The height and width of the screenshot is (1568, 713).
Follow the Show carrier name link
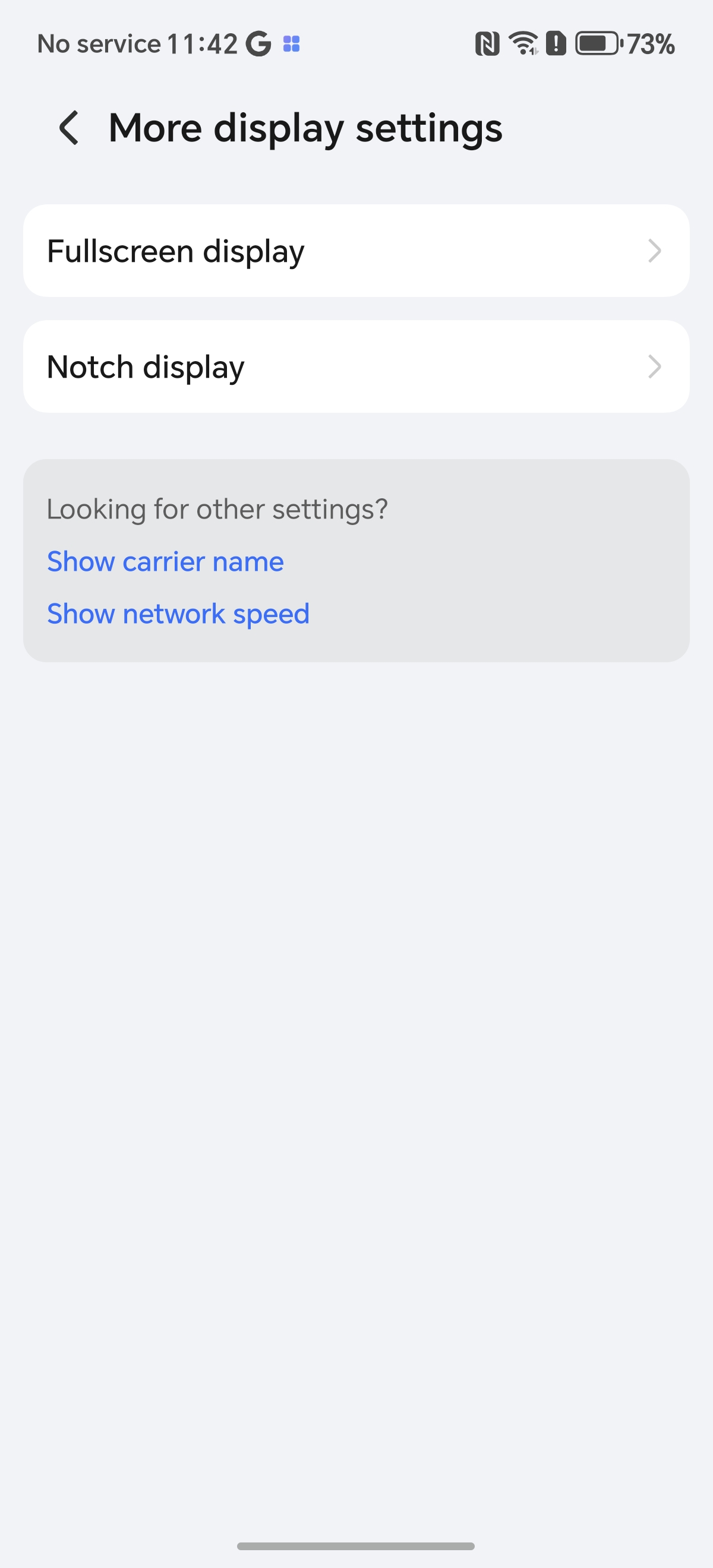click(166, 561)
